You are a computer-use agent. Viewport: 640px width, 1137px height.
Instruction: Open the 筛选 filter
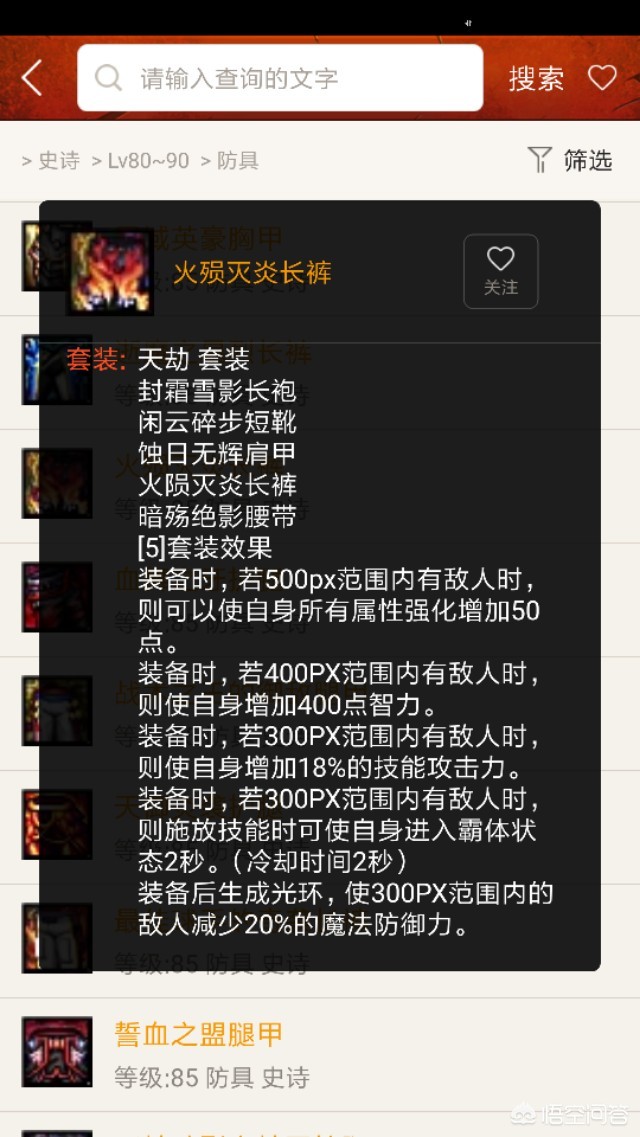tap(570, 160)
